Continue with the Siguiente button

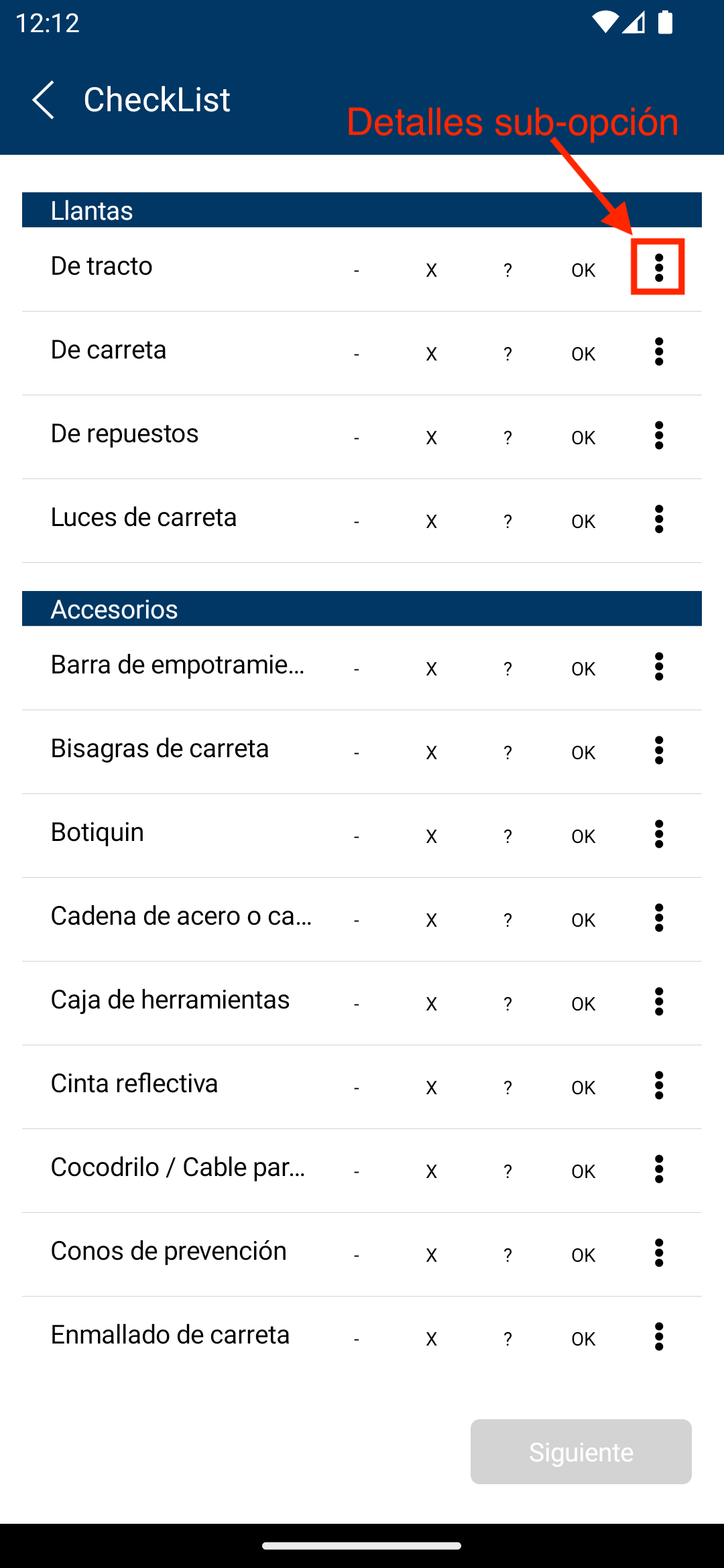(581, 1451)
